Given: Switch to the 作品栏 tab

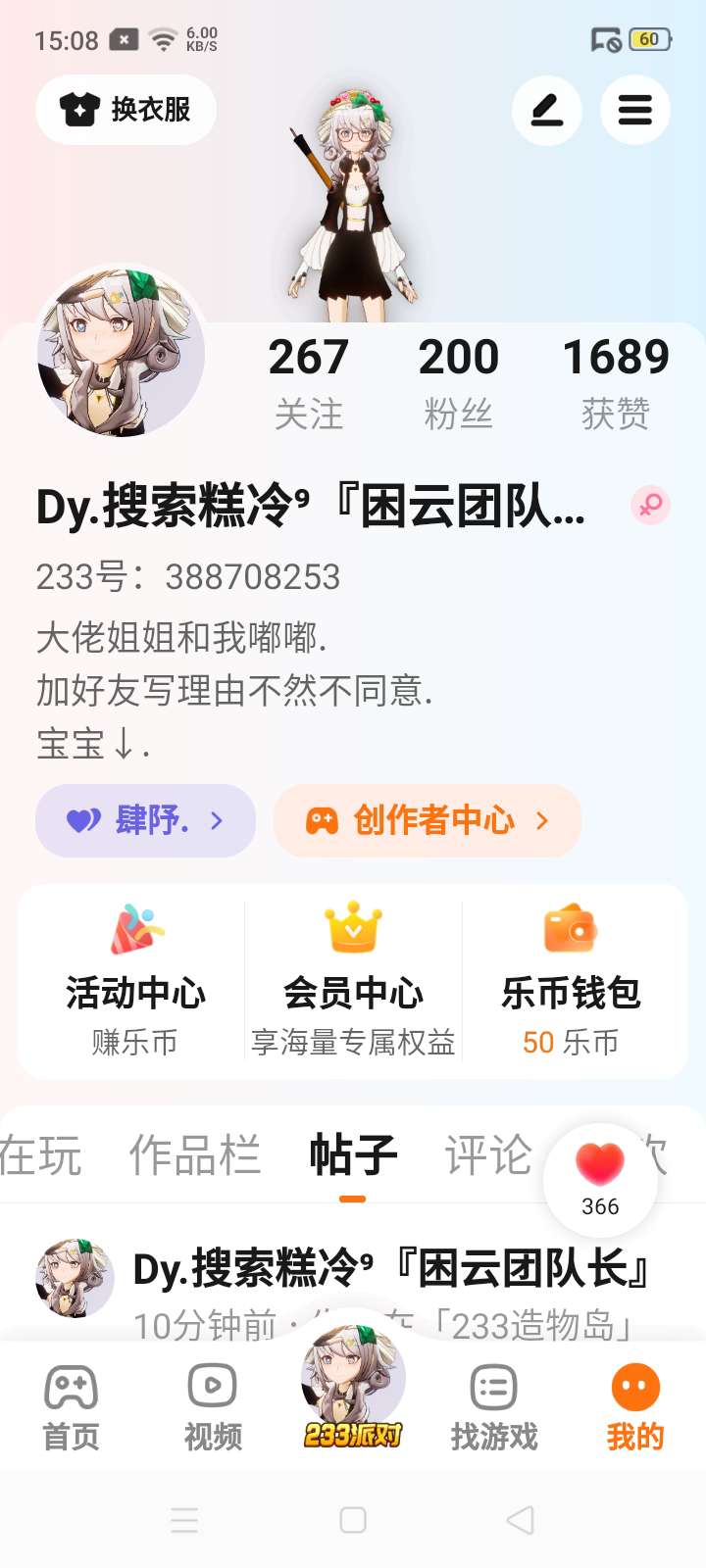Looking at the screenshot, I should click(195, 1155).
